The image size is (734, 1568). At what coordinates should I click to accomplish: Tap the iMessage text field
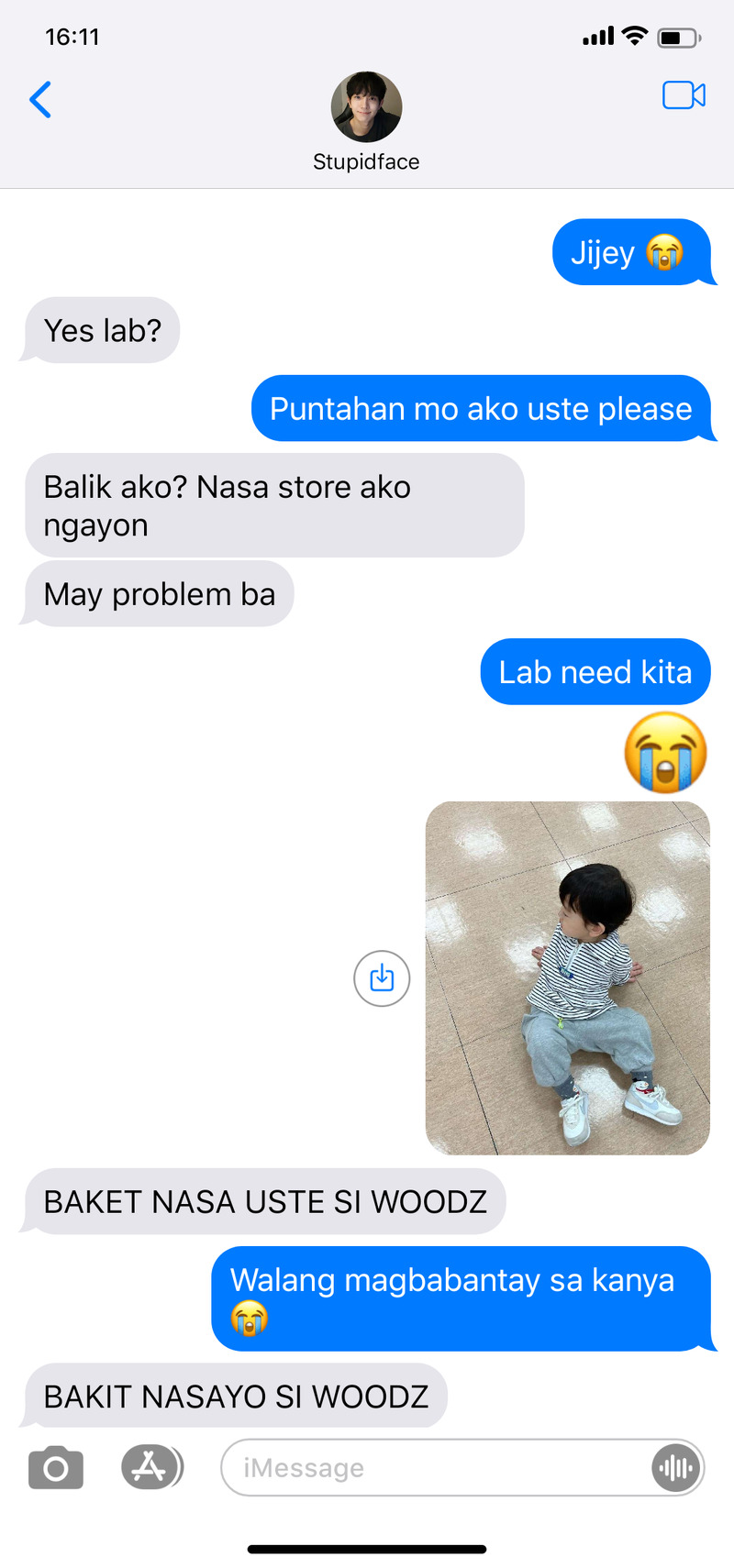tap(431, 1468)
